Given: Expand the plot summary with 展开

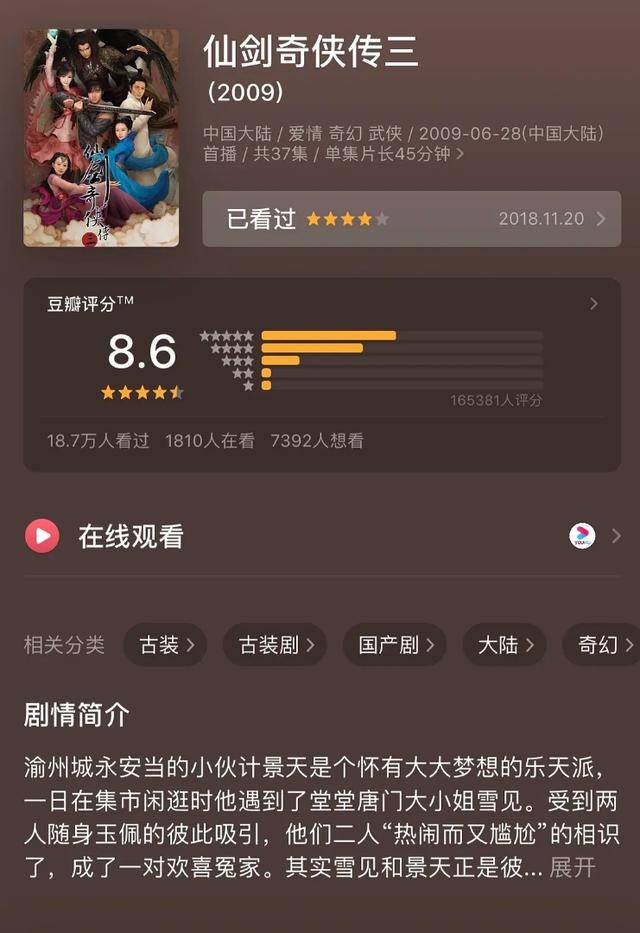Looking at the screenshot, I should pyautogui.click(x=572, y=867).
